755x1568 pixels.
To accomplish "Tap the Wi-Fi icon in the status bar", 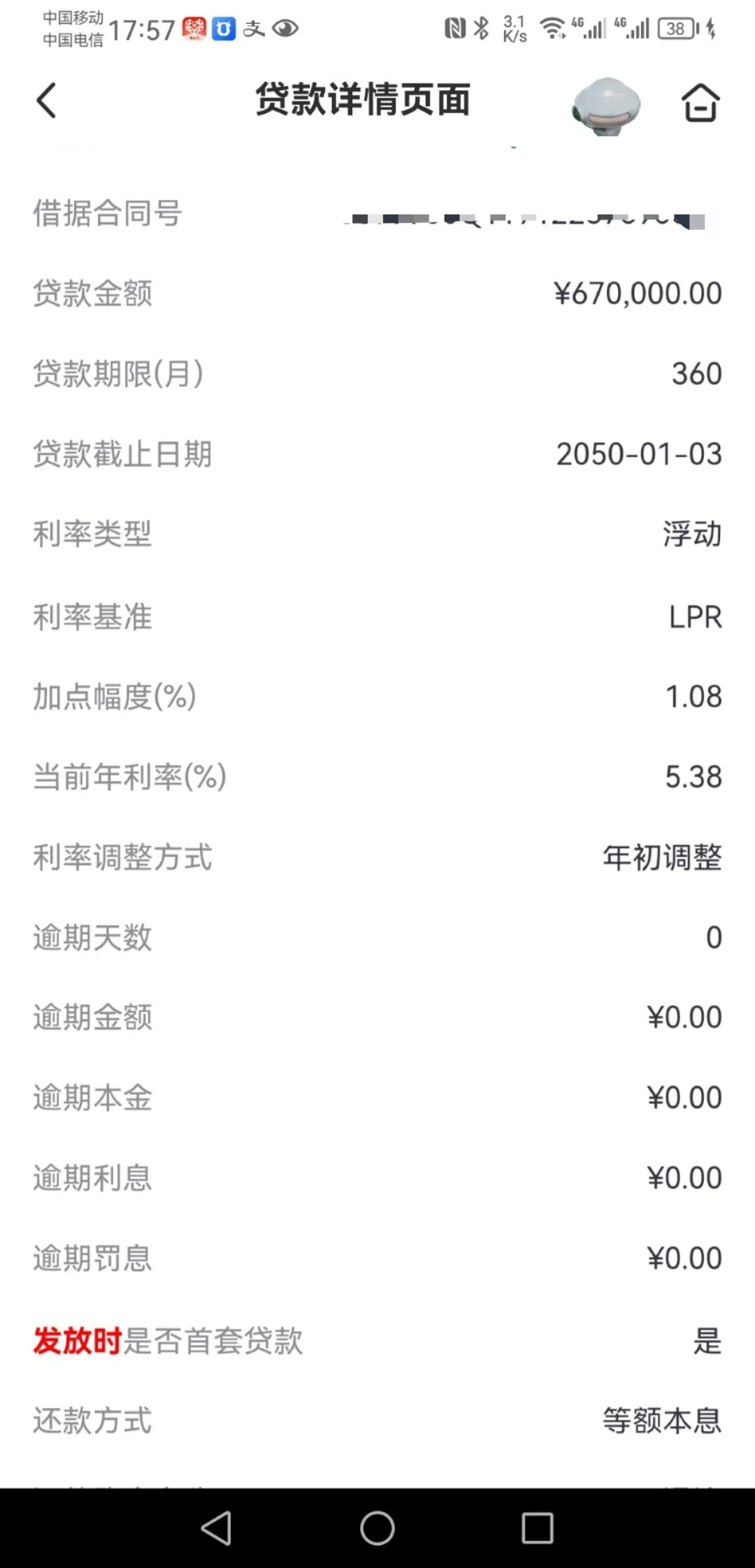I will [x=553, y=28].
